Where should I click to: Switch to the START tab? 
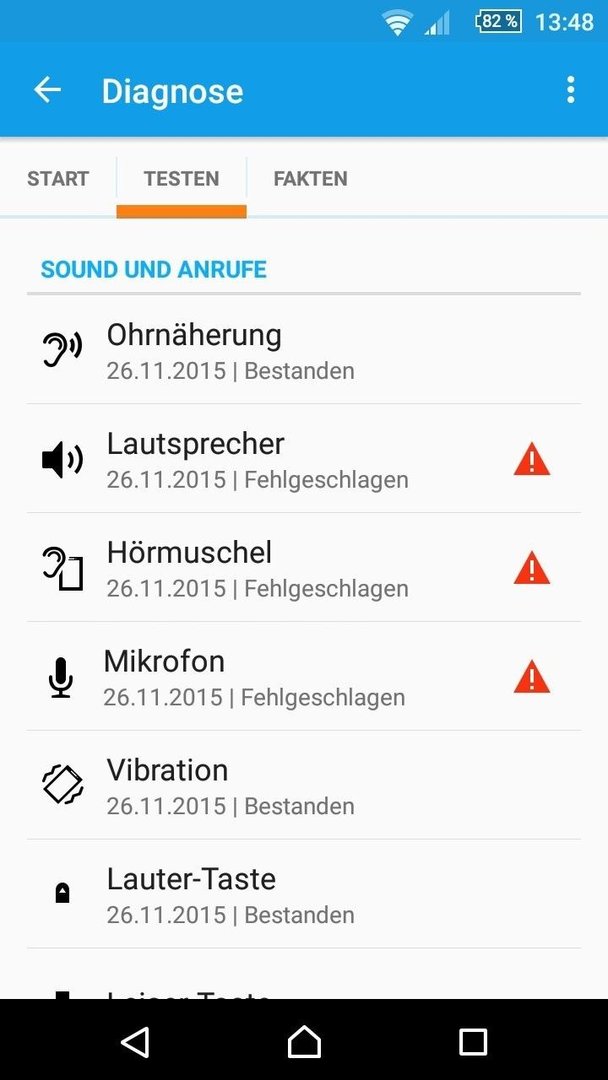(58, 179)
